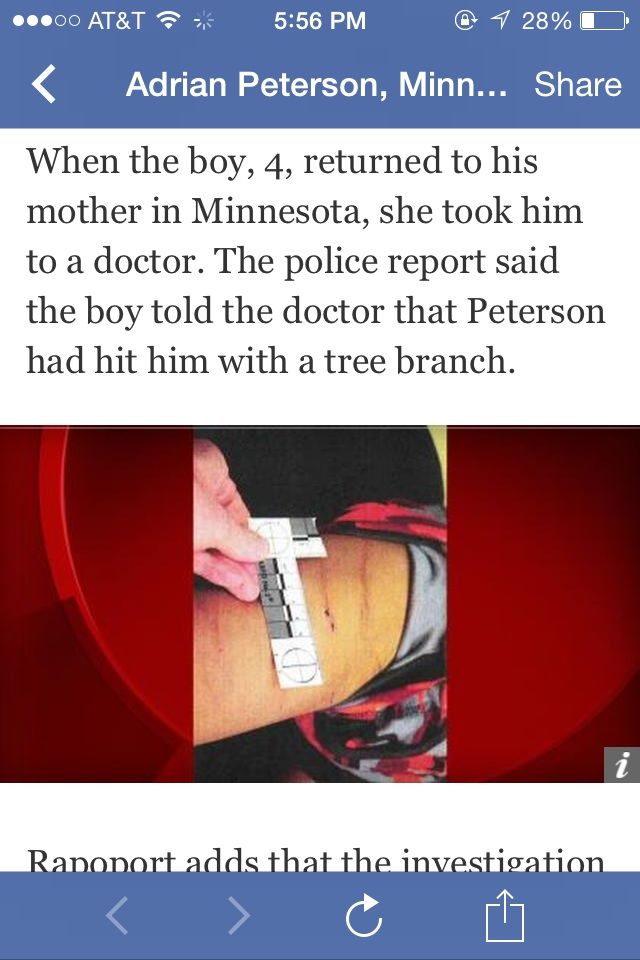Tap the Share button in the header
Image resolution: width=640 pixels, height=960 pixels.
coord(579,86)
